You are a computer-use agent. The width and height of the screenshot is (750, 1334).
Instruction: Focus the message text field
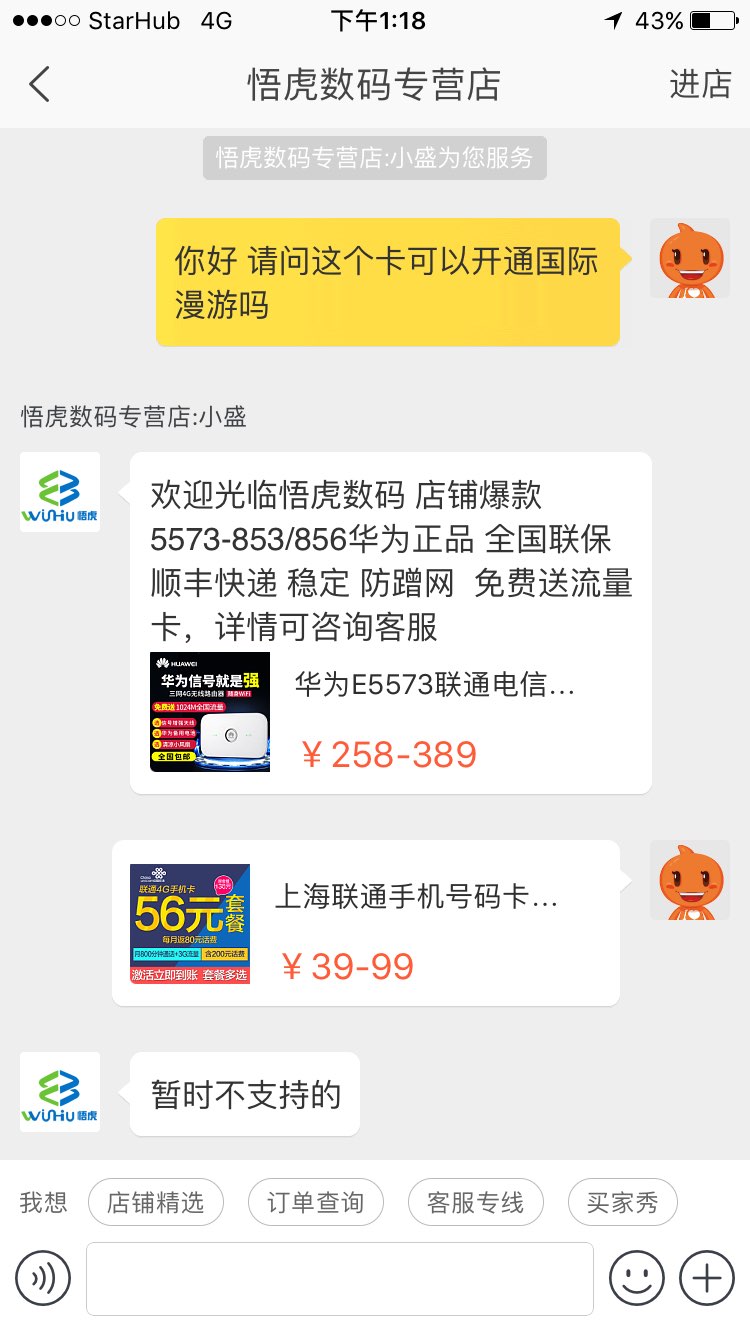[x=340, y=1278]
